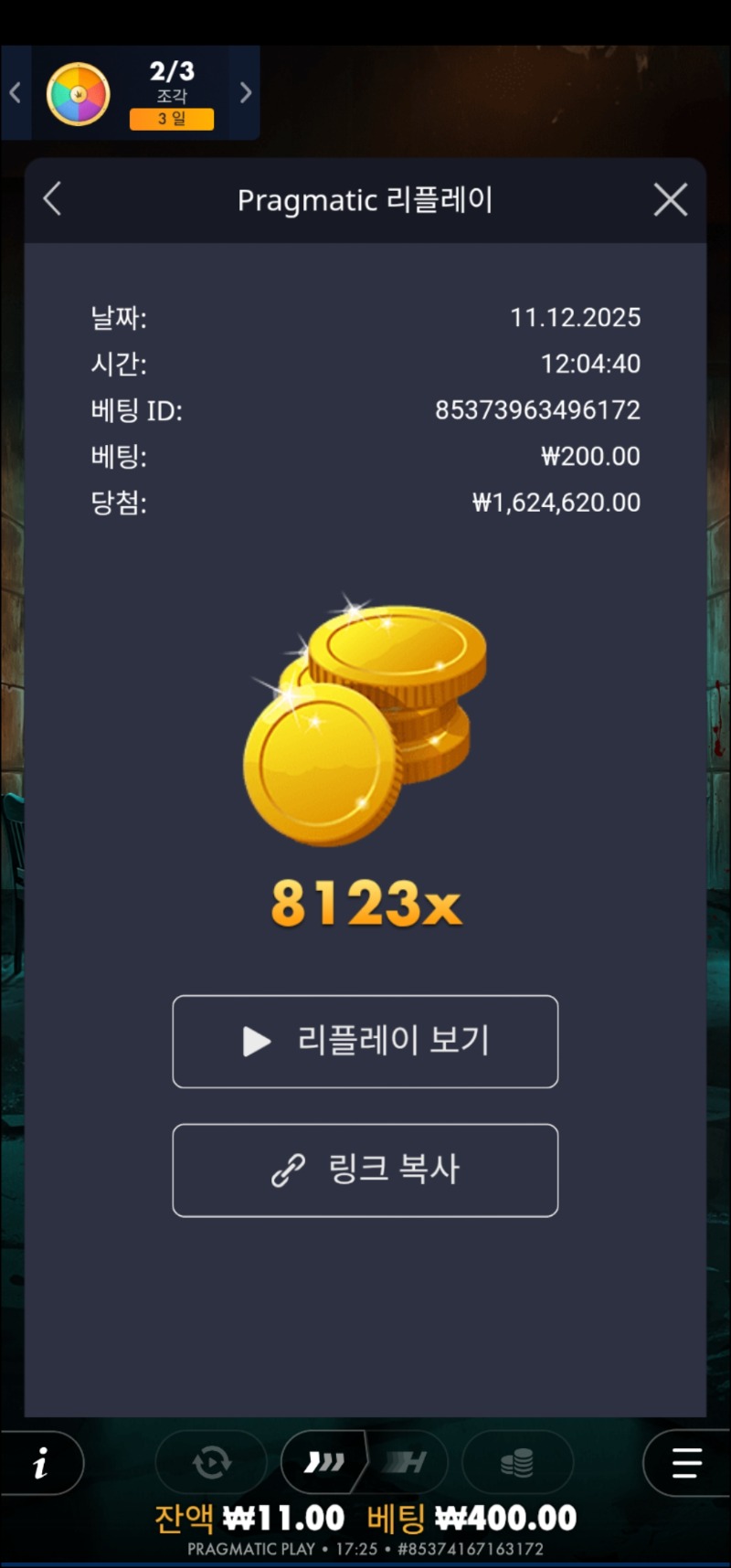Open the coin stake settings icon
The image size is (731, 1568).
(517, 1463)
